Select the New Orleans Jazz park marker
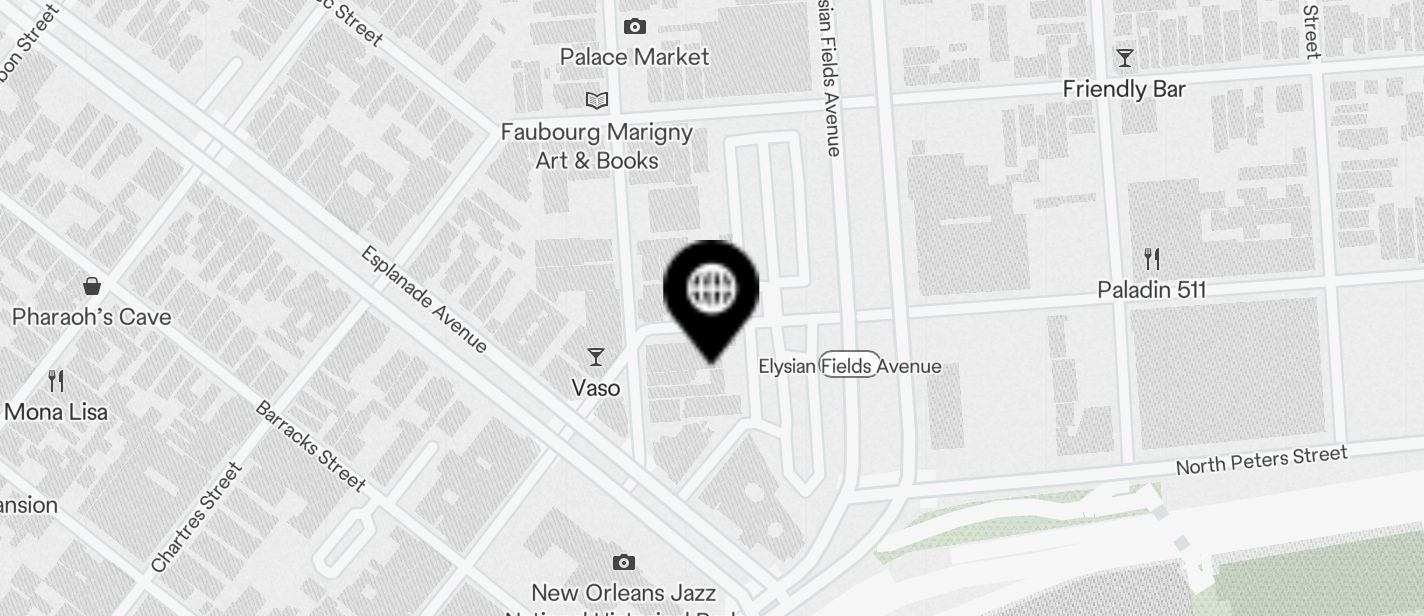Screen dimensions: 1424x616 [x=624, y=563]
